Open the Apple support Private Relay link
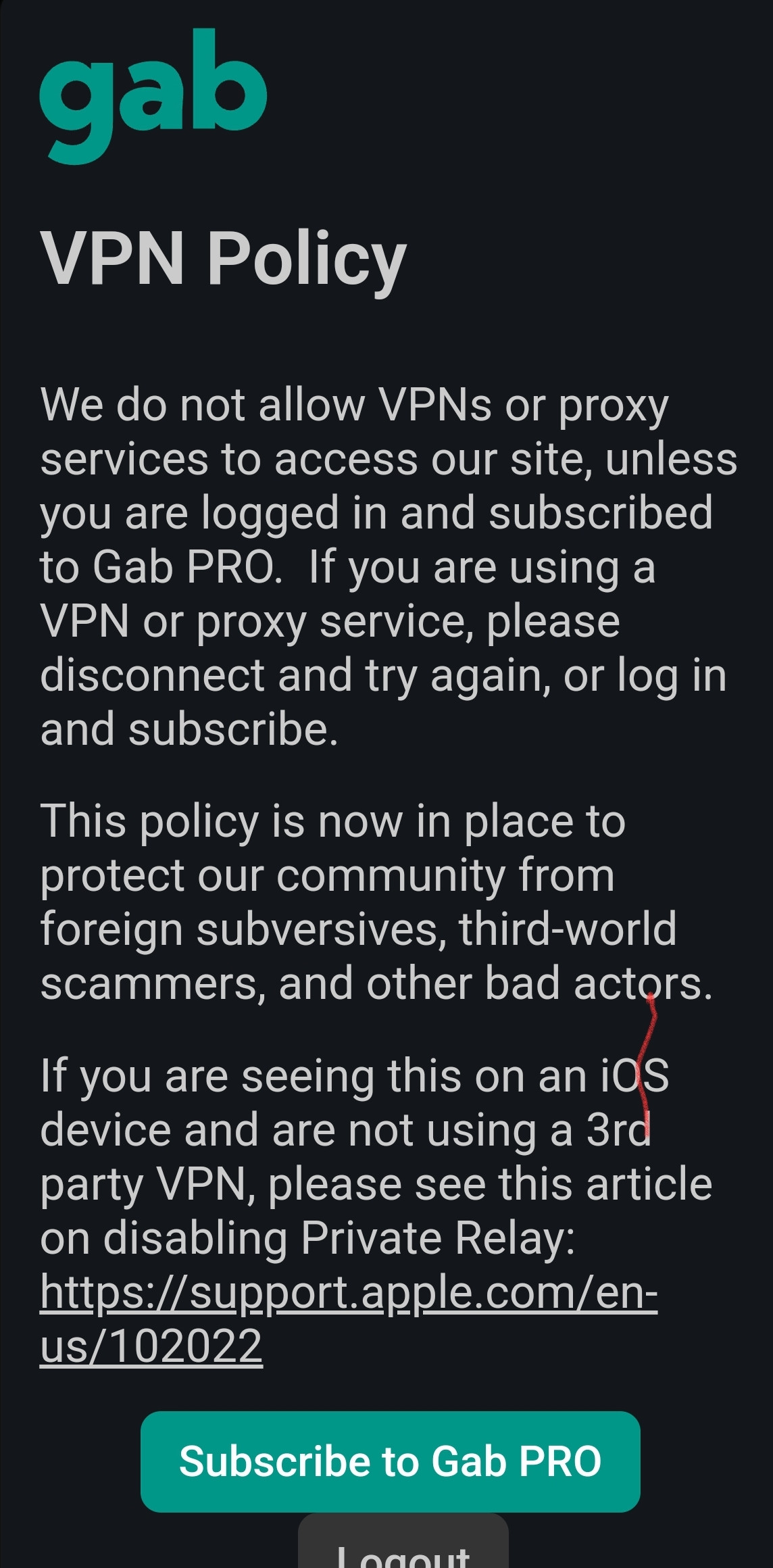 [348, 1292]
